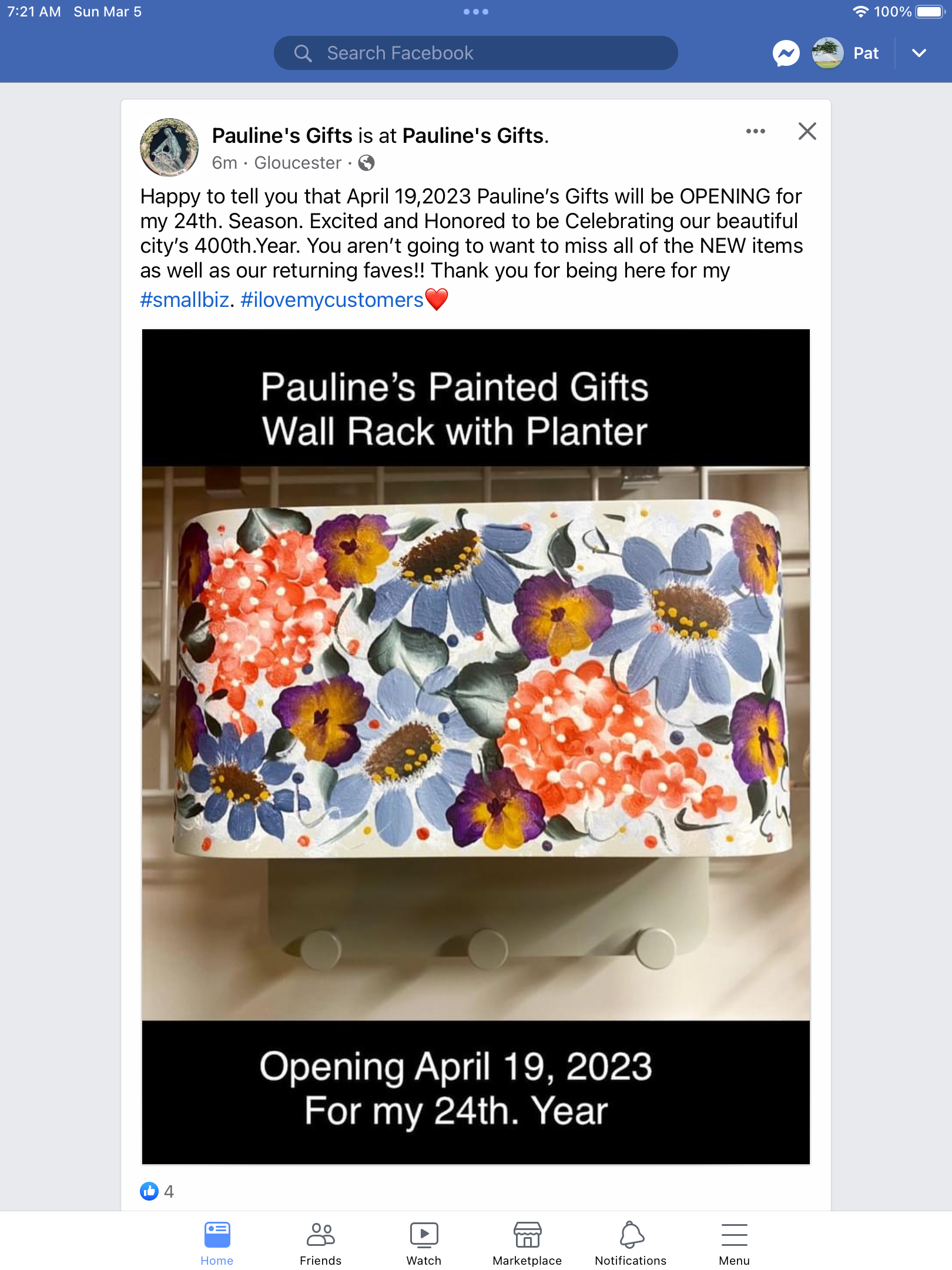
Task: Open Pat's profile
Action: point(846,54)
